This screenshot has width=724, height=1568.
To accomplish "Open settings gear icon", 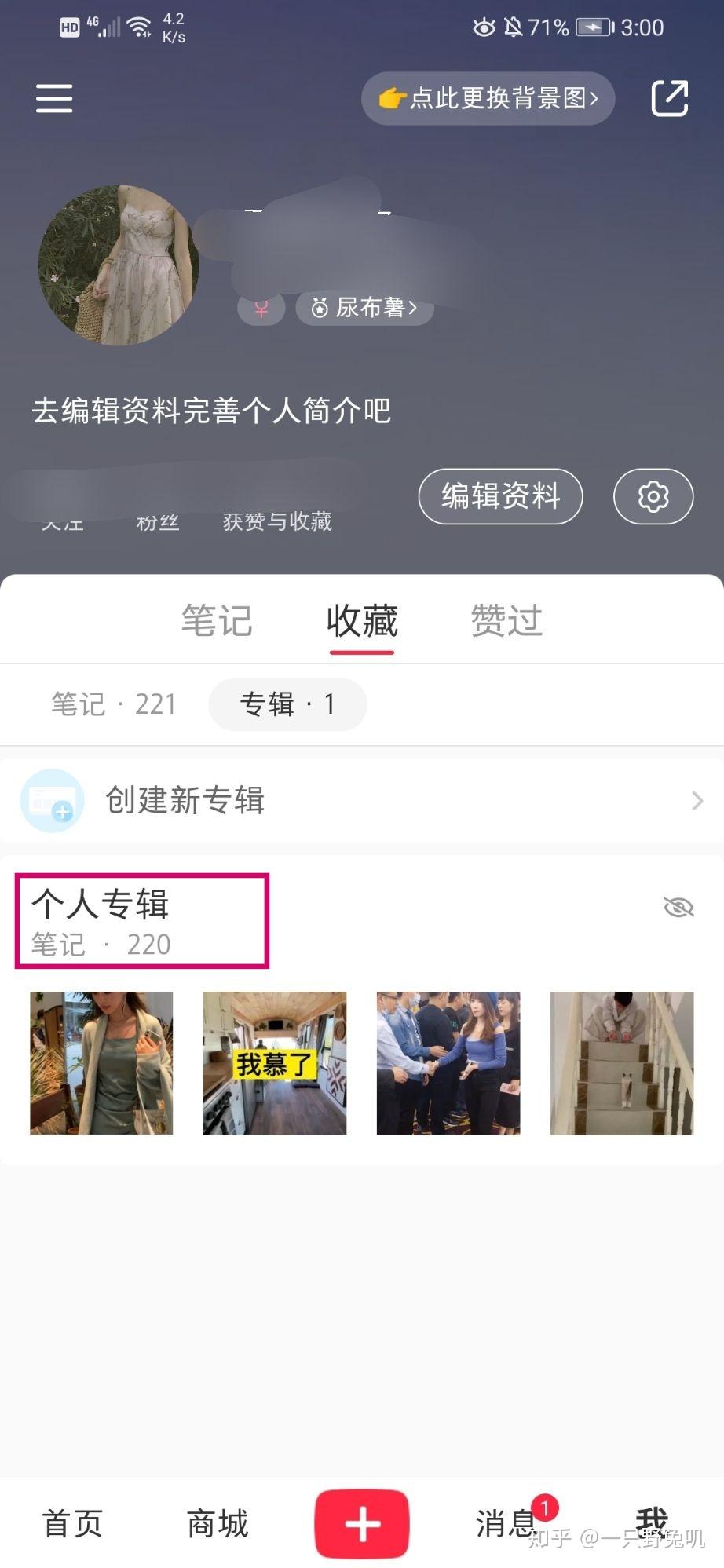I will [x=653, y=496].
